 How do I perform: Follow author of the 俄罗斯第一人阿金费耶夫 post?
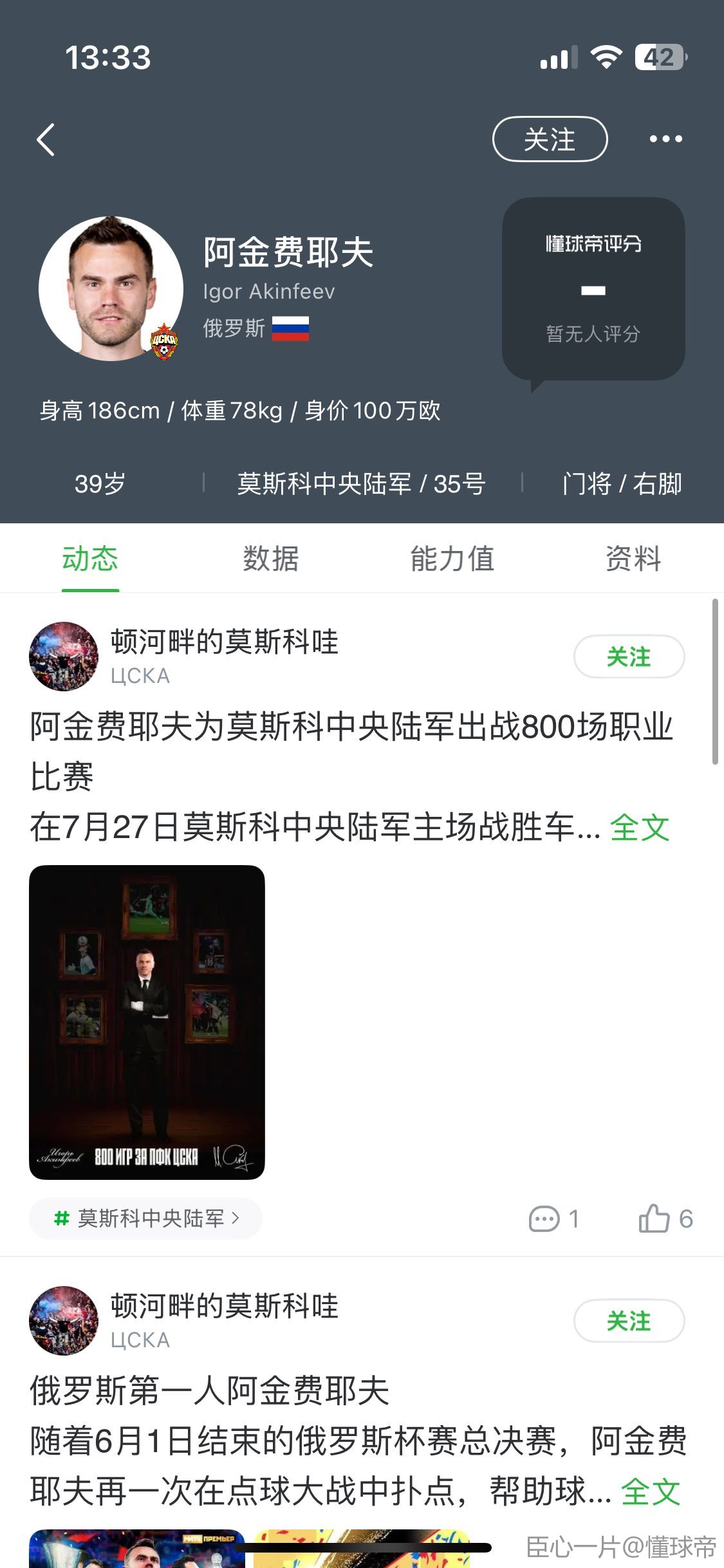[629, 1321]
